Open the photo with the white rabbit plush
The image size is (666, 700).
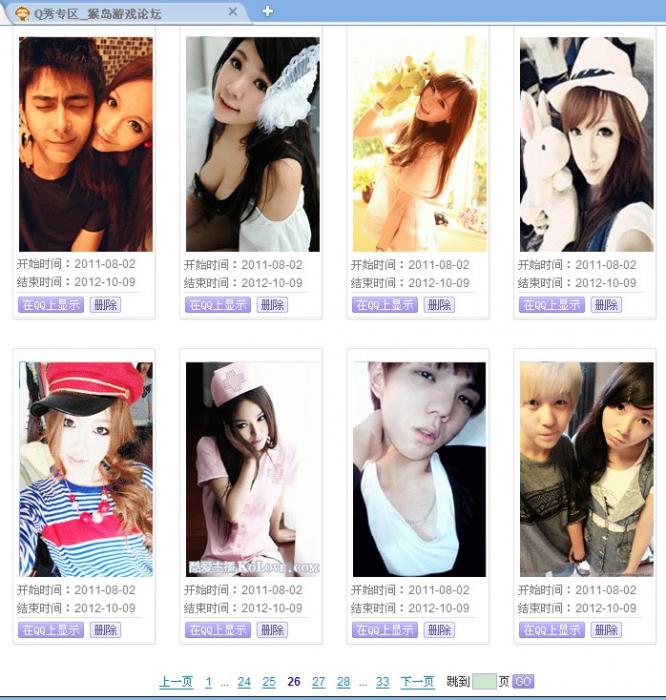click(x=586, y=145)
